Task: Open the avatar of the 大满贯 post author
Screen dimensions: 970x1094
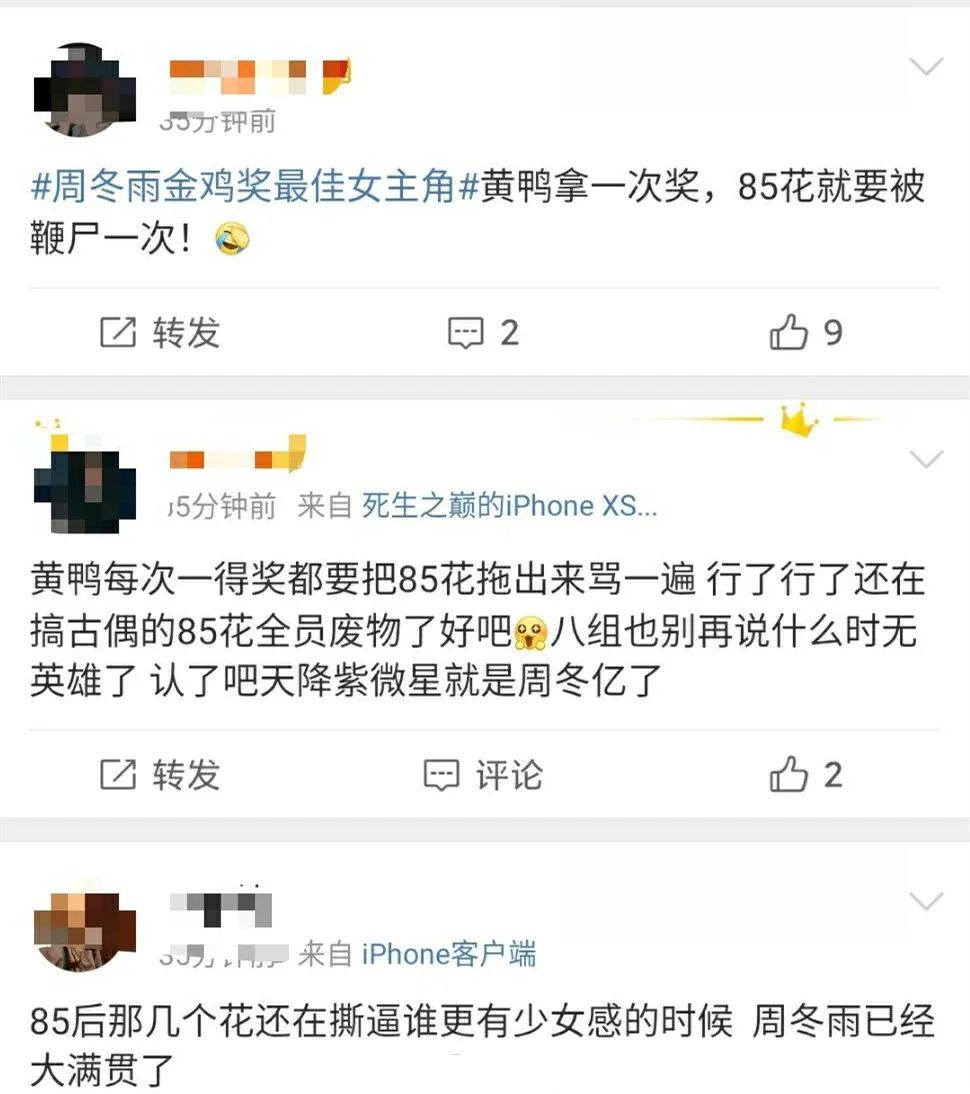Action: pyautogui.click(x=85, y=925)
